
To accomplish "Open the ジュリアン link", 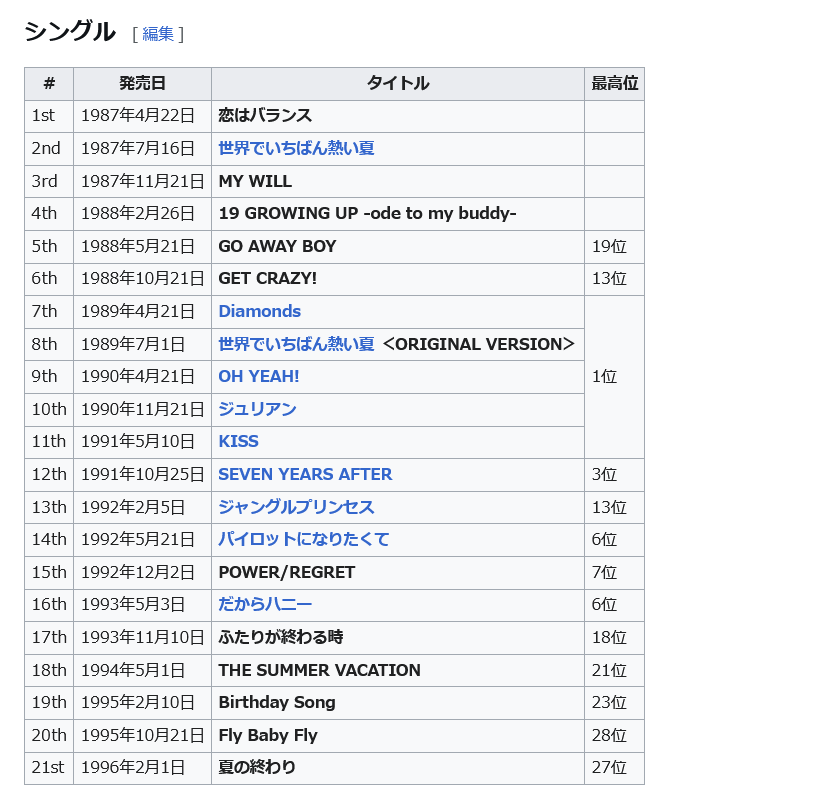I will [x=257, y=409].
